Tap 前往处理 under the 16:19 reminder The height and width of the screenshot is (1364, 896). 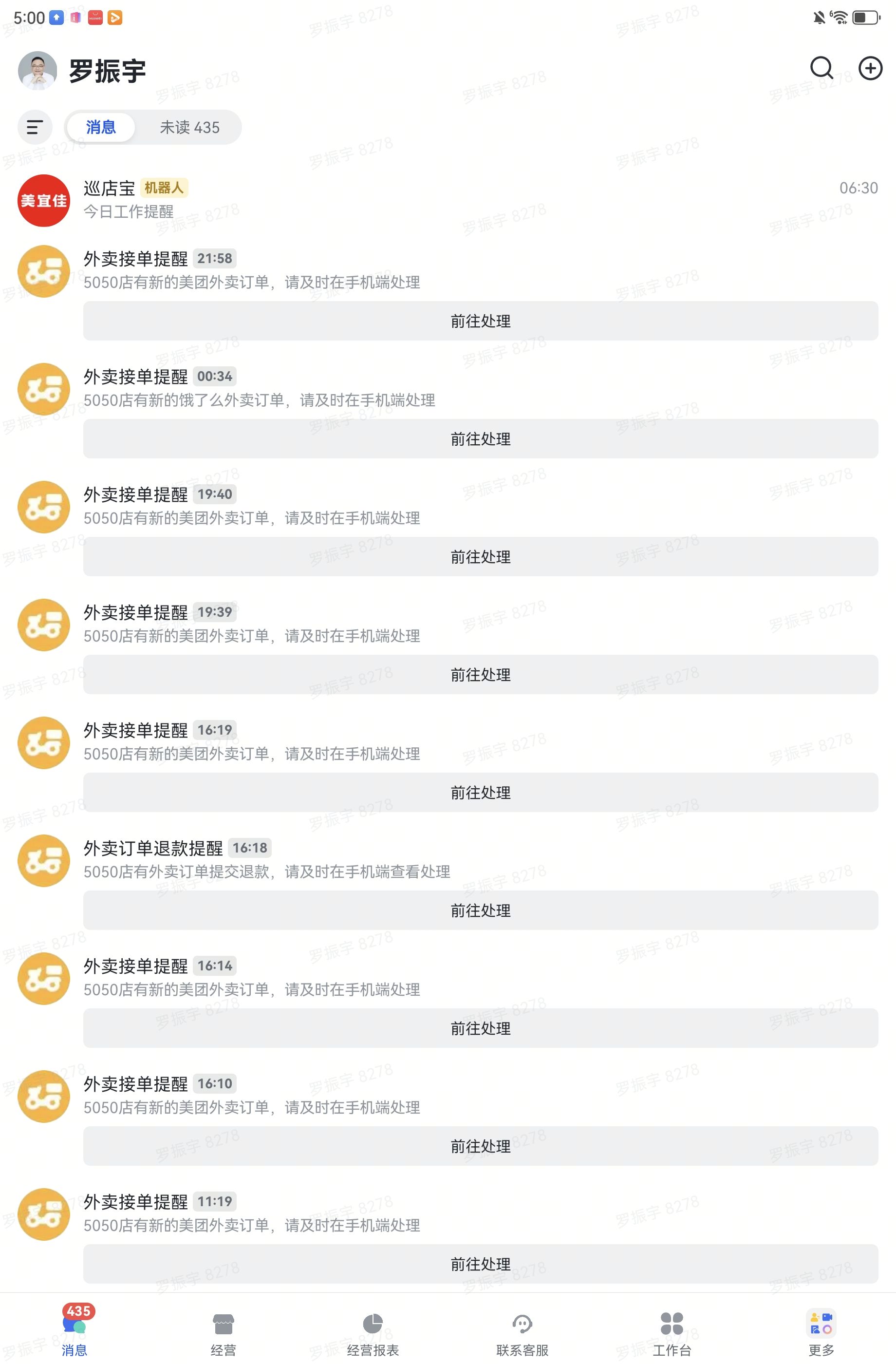pyautogui.click(x=480, y=793)
